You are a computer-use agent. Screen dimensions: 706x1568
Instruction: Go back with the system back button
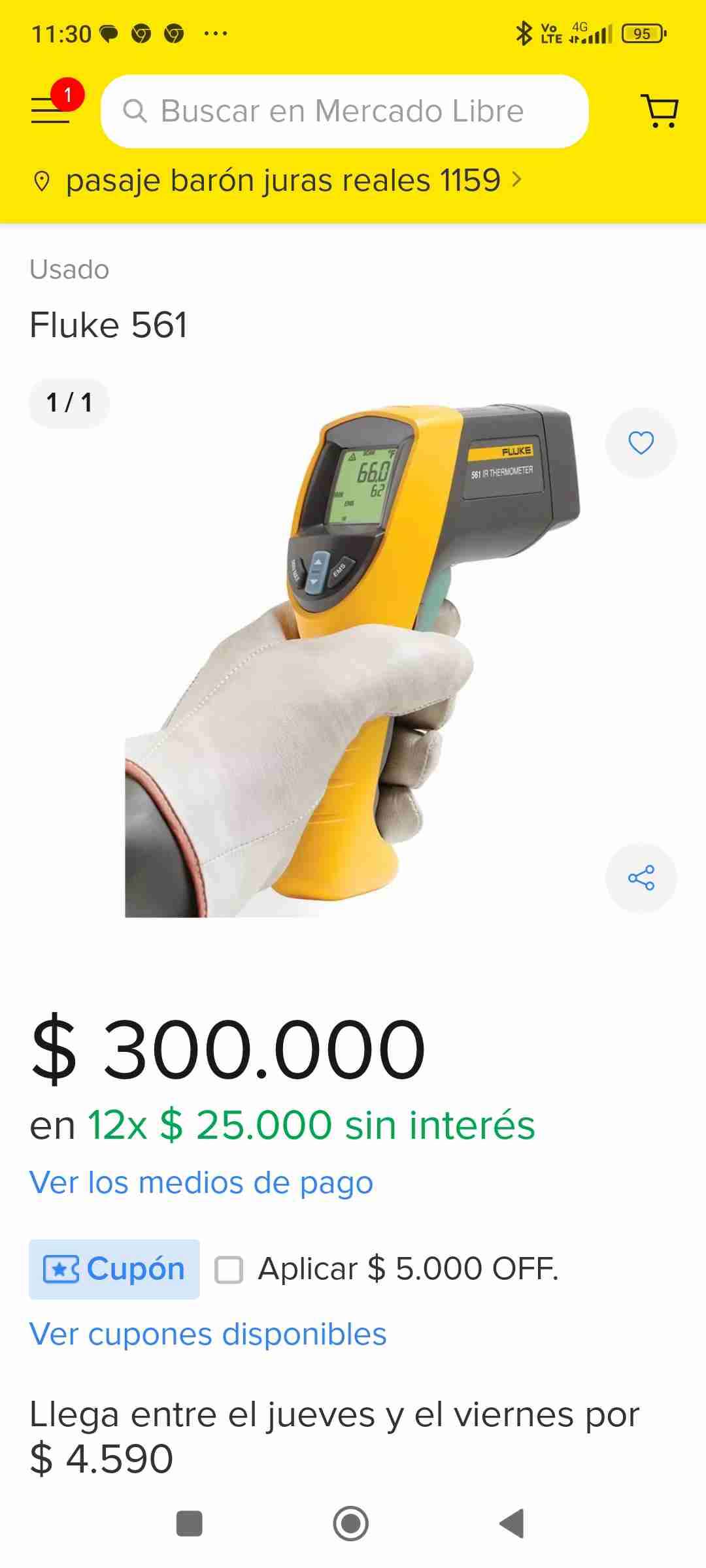(512, 1524)
